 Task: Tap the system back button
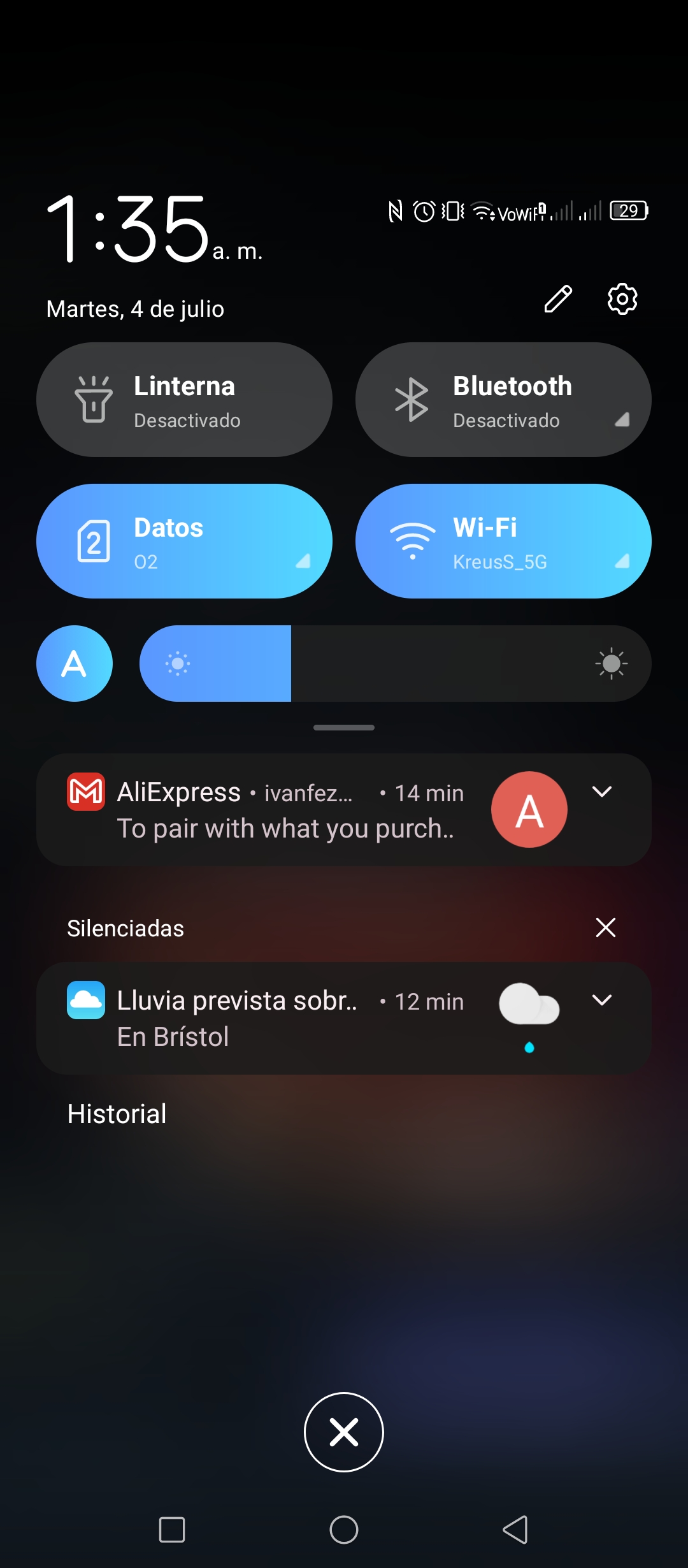tap(515, 1530)
